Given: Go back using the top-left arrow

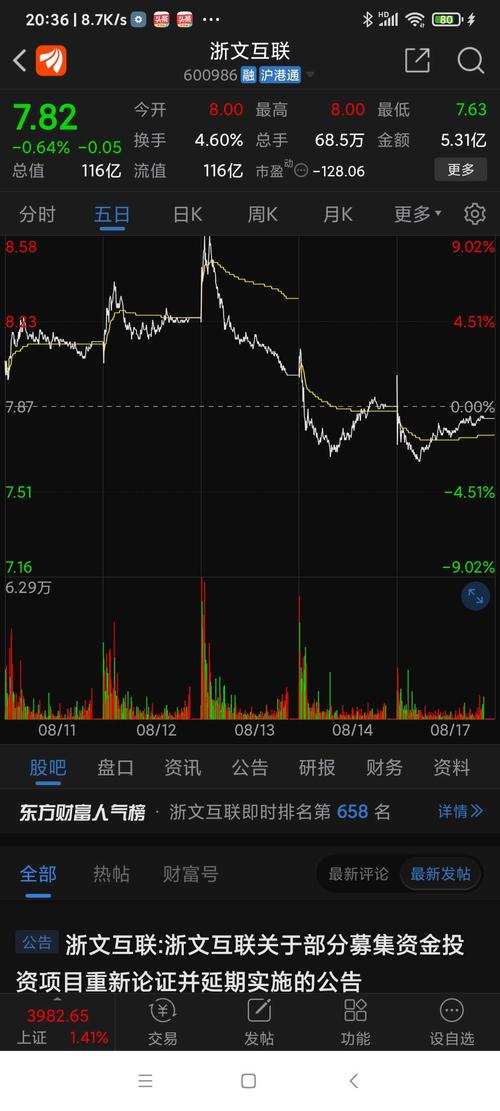Looking at the screenshot, I should pos(19,61).
